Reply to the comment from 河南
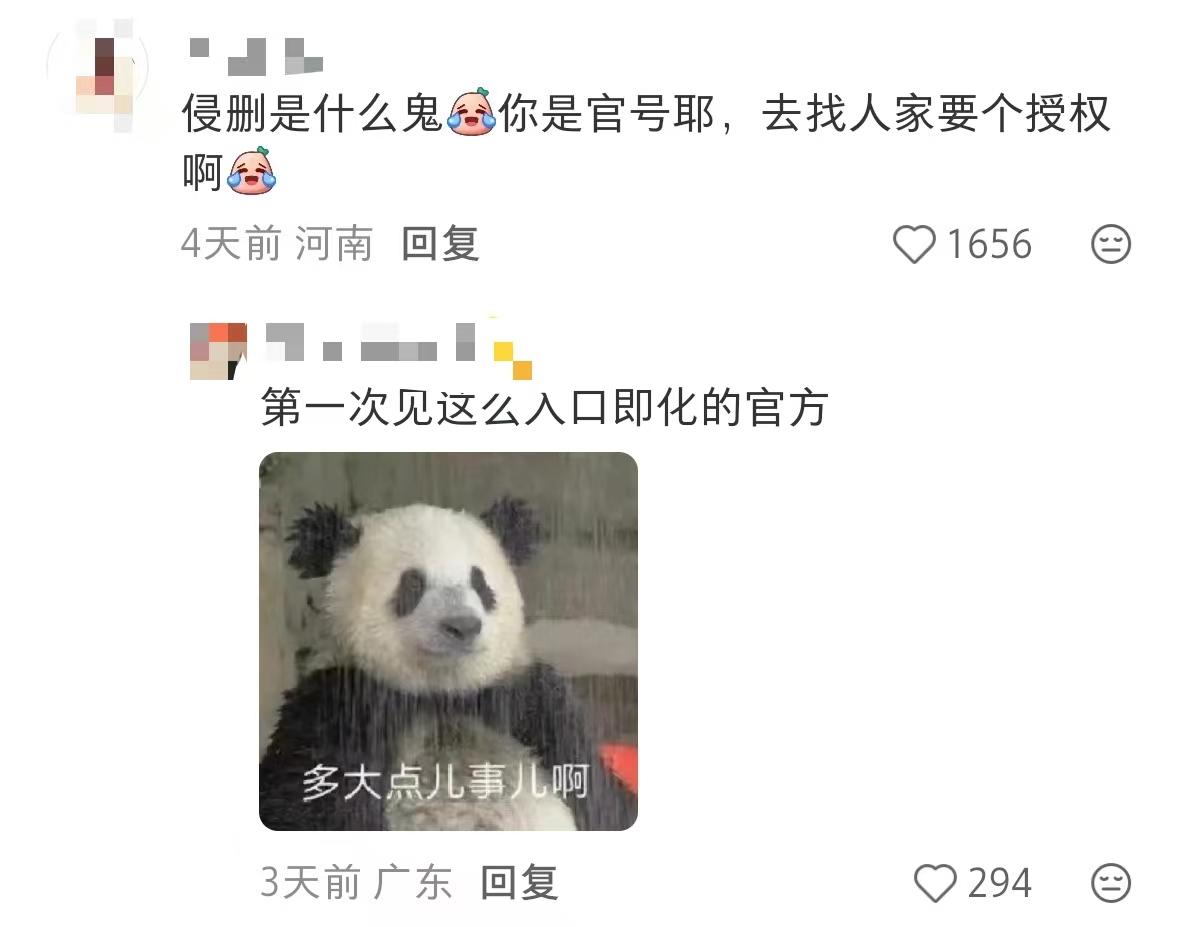This screenshot has width=1200, height=927. click(440, 244)
